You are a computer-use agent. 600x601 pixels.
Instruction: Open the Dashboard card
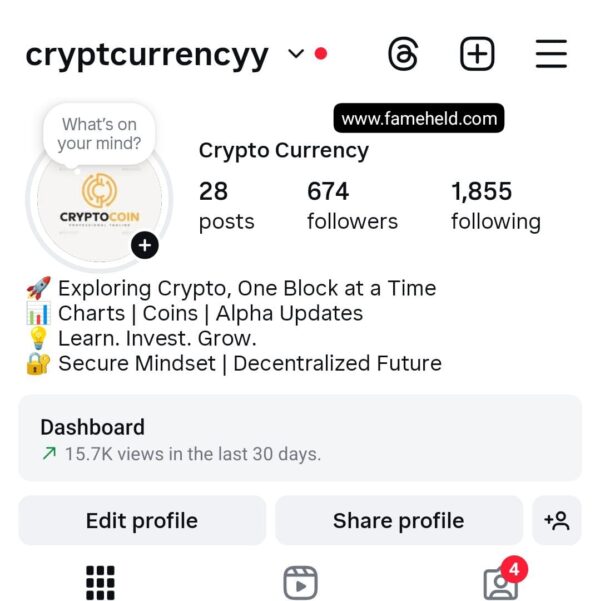point(300,439)
